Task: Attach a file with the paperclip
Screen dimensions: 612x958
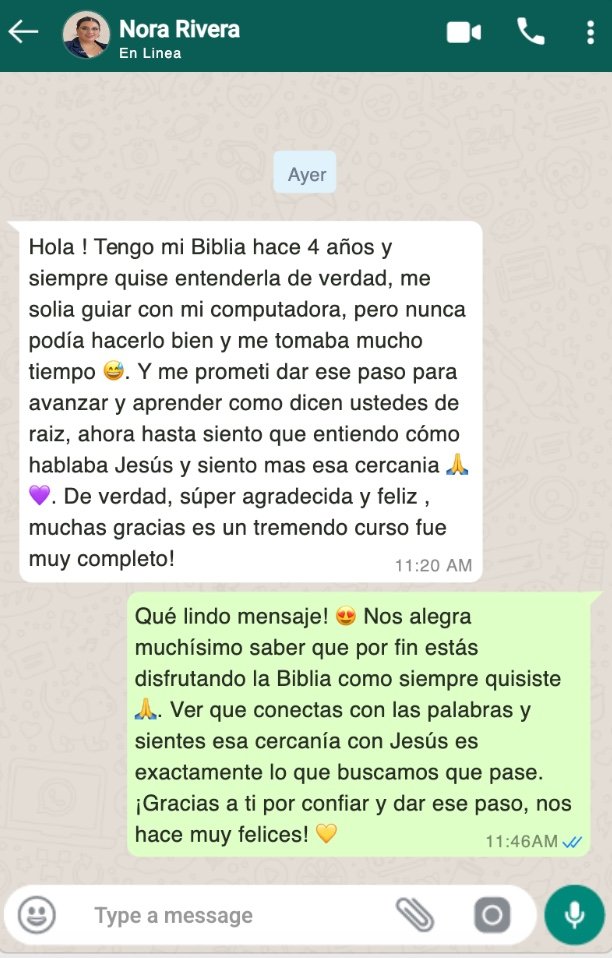Action: [414, 914]
